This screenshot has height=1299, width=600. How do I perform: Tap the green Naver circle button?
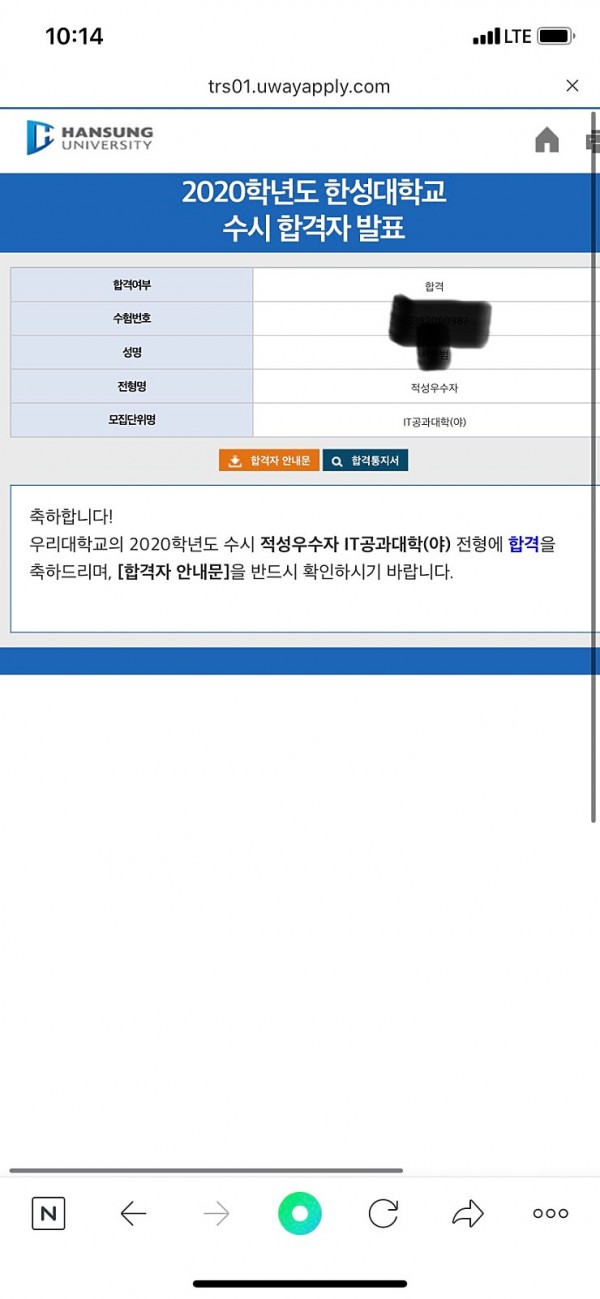[300, 1214]
